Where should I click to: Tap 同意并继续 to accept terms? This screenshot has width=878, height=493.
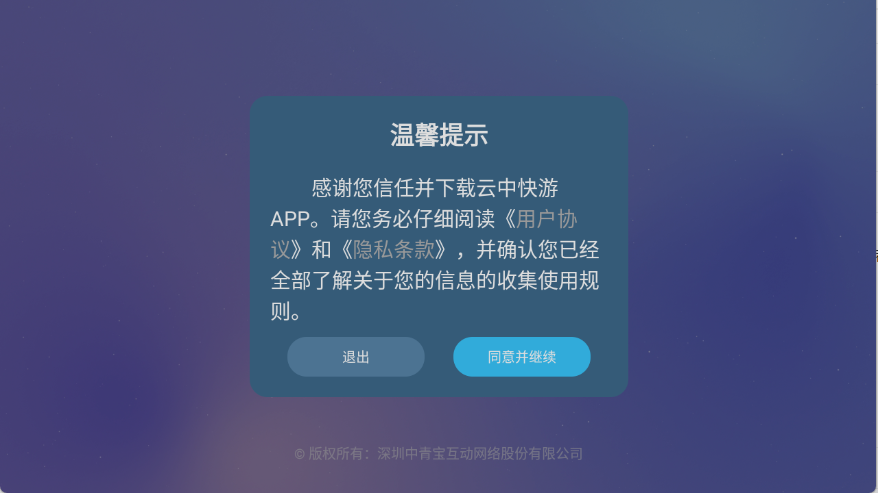(521, 357)
